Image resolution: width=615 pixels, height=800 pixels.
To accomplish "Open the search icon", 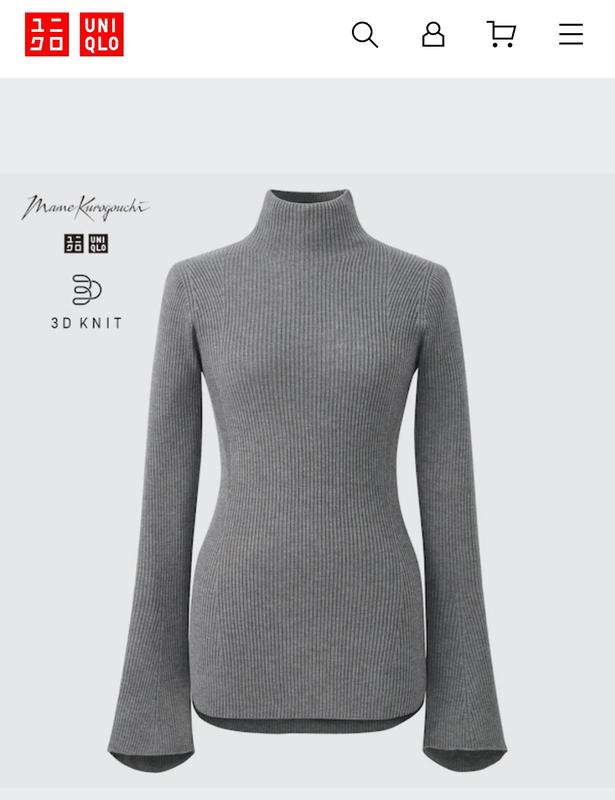I will 365,35.
